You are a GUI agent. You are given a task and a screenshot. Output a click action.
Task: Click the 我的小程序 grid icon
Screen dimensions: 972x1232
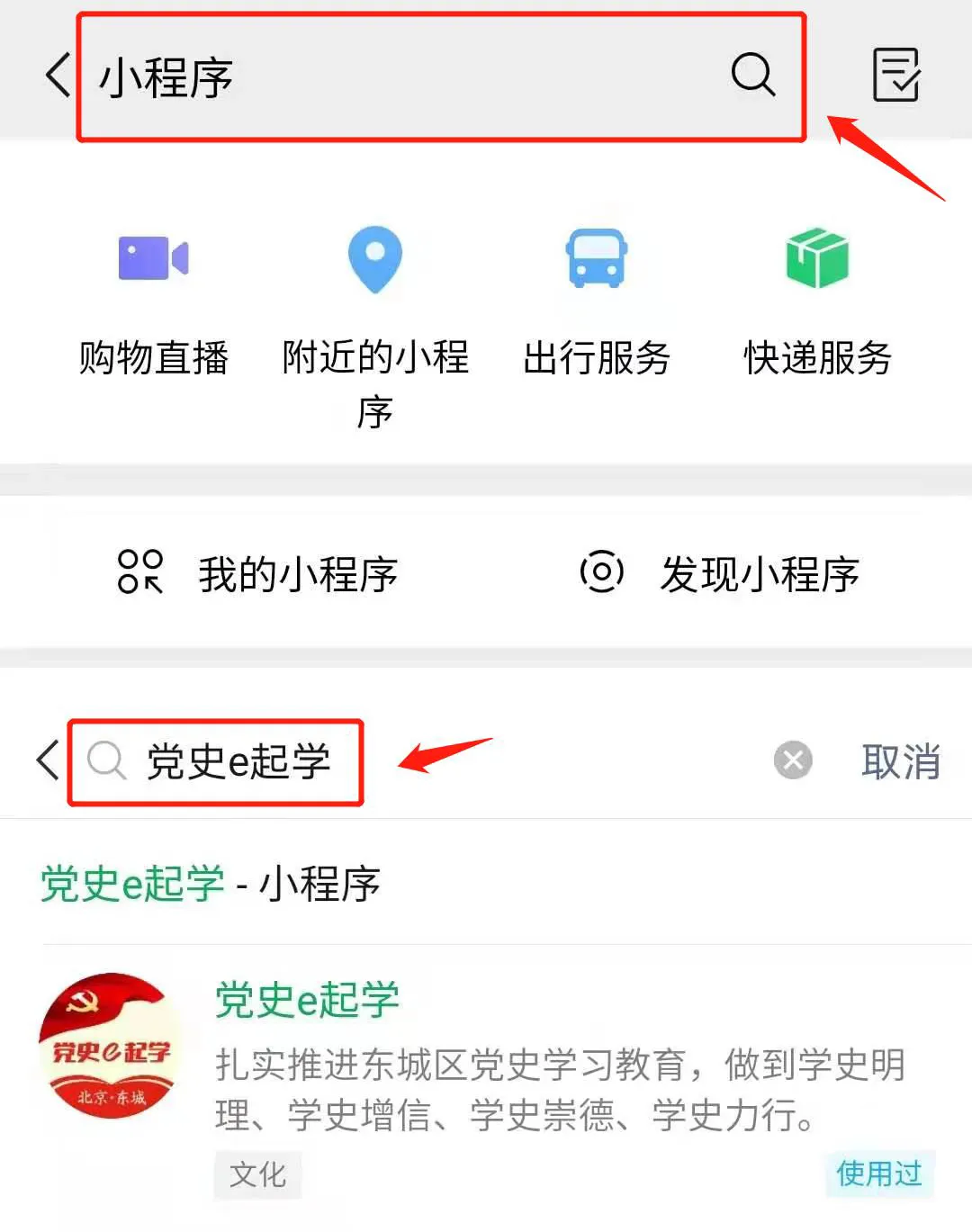[x=139, y=573]
